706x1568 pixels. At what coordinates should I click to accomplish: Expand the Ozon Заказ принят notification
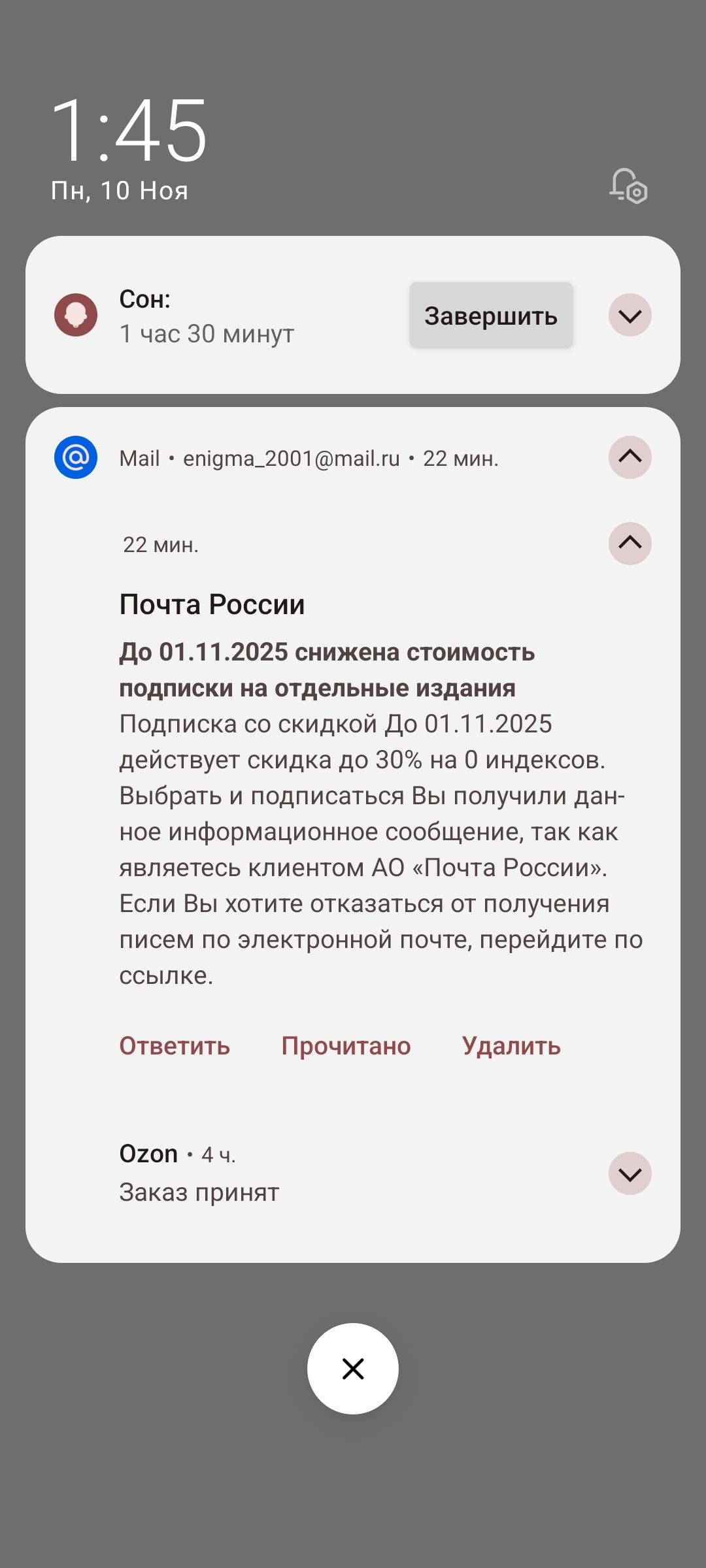(630, 1173)
